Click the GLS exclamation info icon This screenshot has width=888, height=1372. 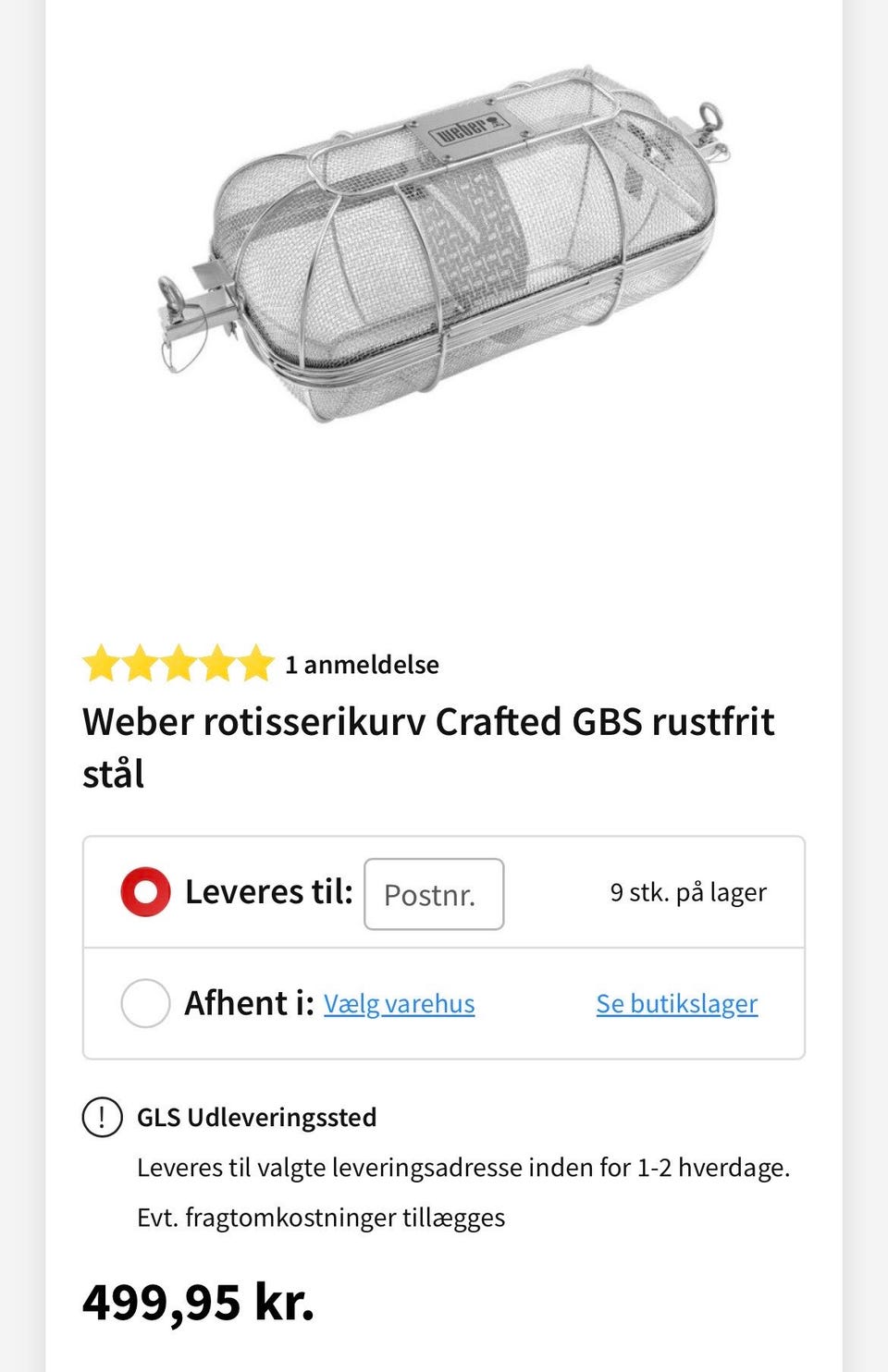coord(102,1117)
